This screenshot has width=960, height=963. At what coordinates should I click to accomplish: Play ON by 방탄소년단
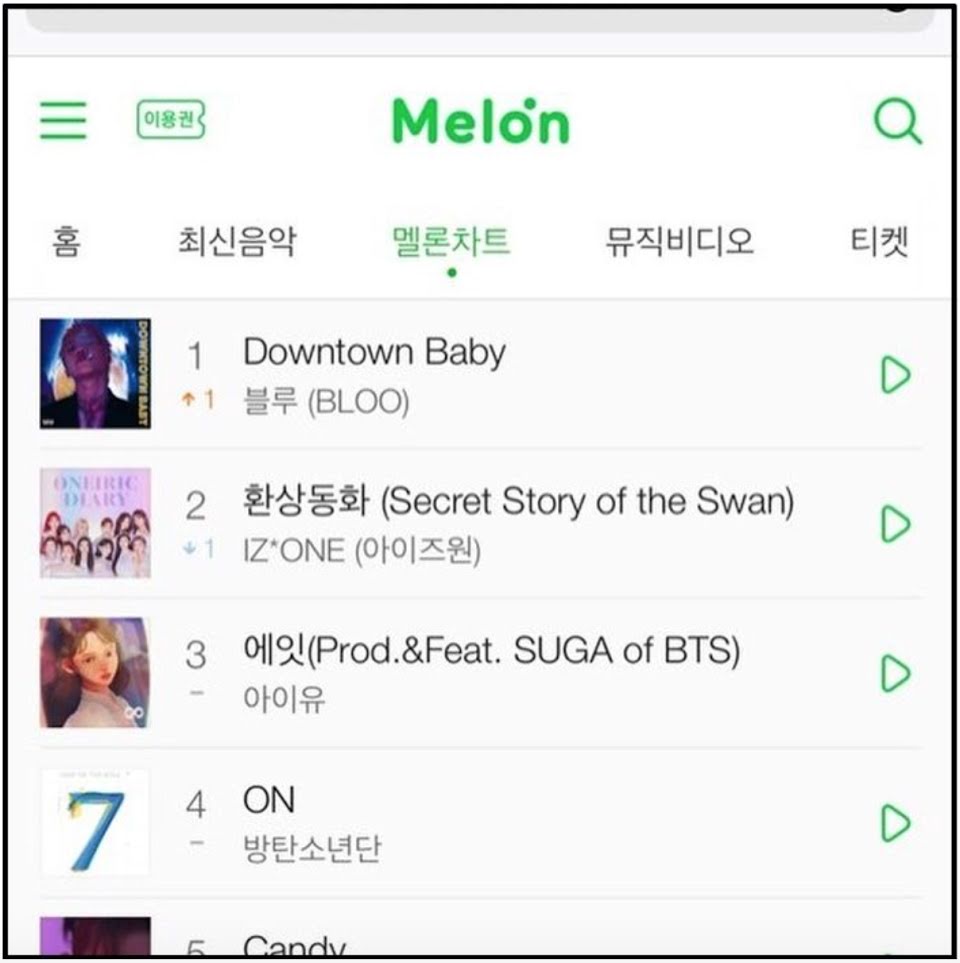point(895,823)
